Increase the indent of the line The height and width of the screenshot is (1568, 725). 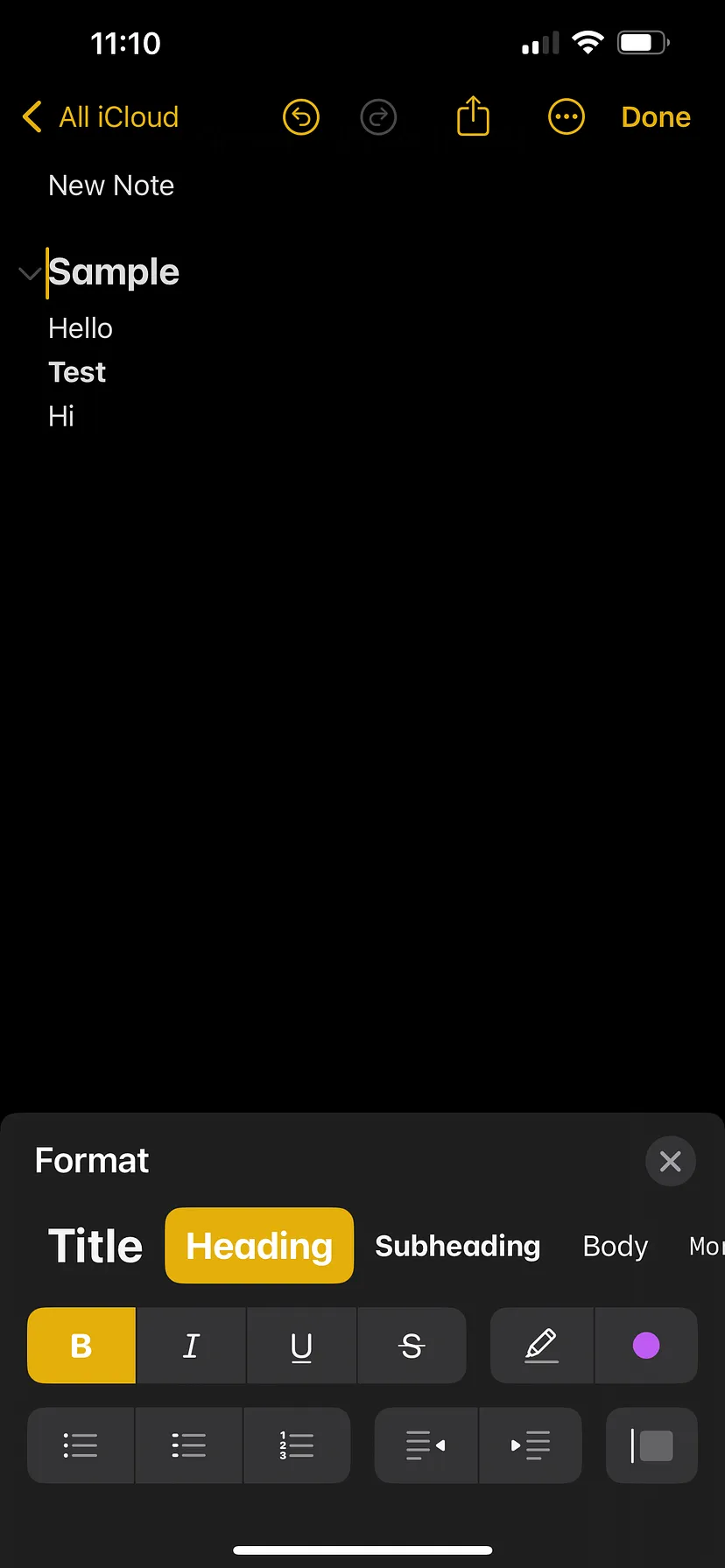click(531, 1445)
